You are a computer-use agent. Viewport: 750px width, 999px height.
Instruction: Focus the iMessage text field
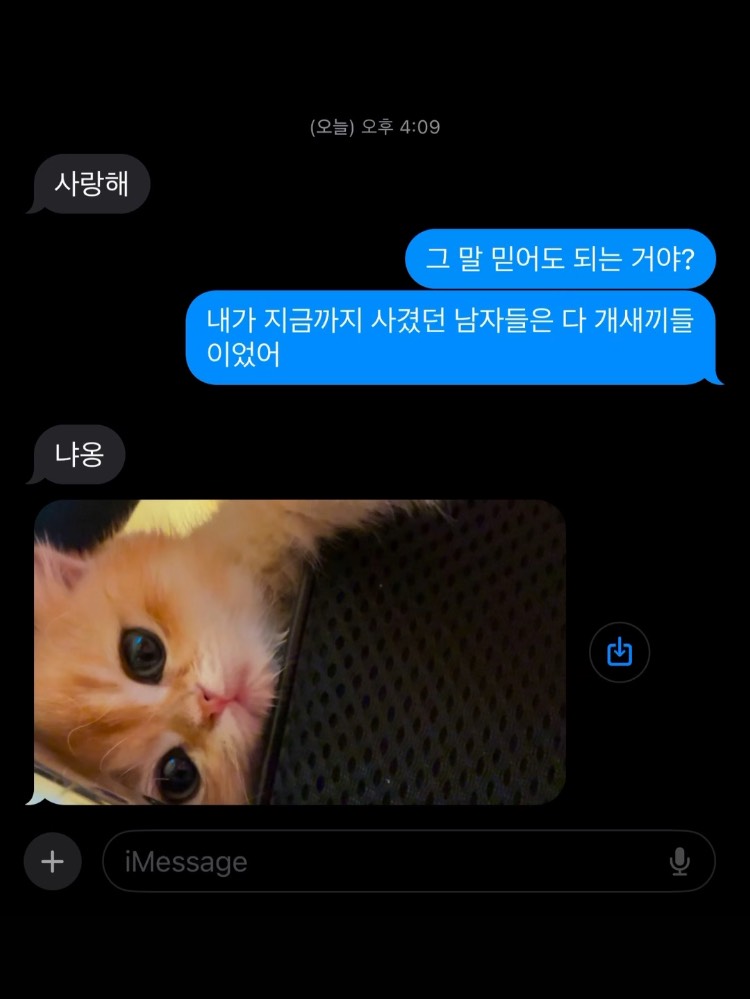(x=390, y=861)
